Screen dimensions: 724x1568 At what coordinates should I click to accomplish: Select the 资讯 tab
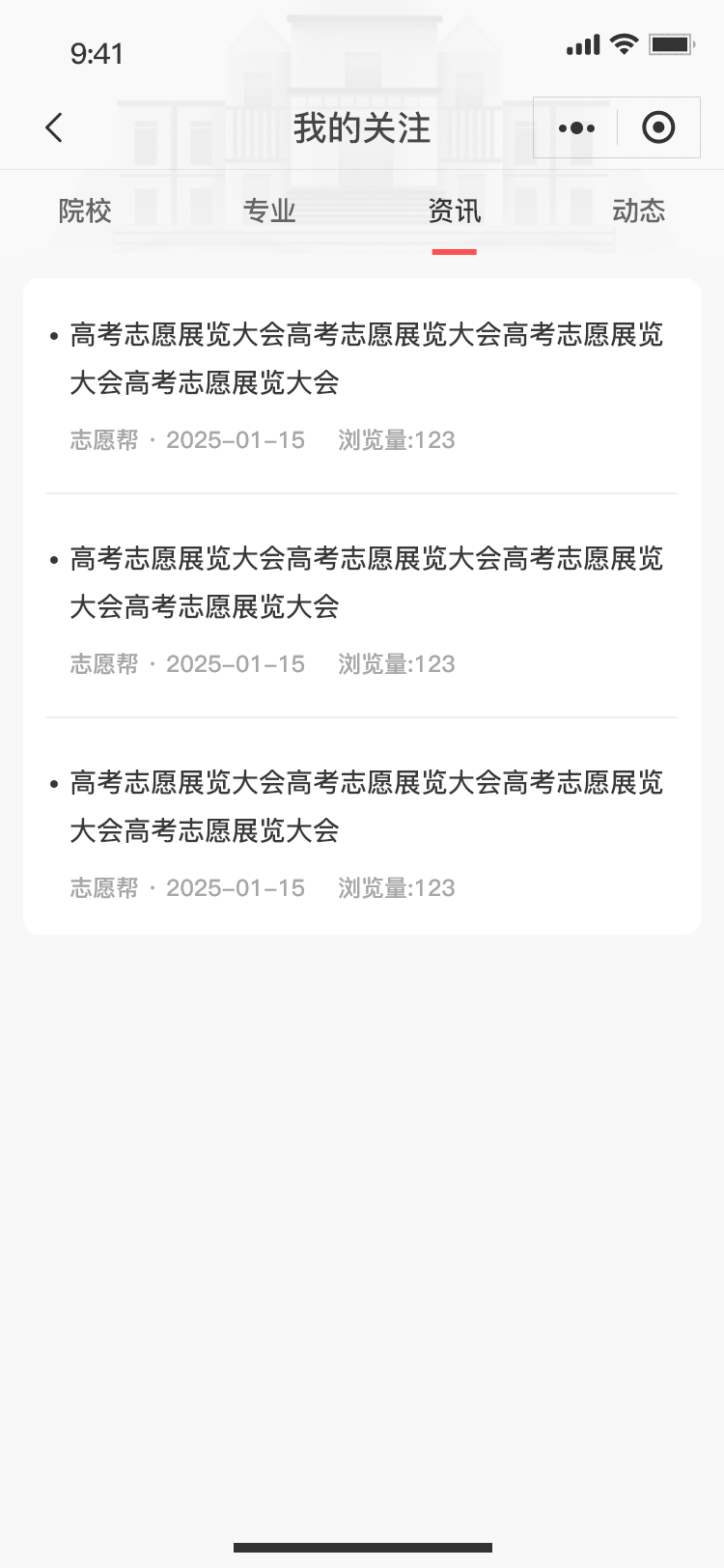coord(454,210)
